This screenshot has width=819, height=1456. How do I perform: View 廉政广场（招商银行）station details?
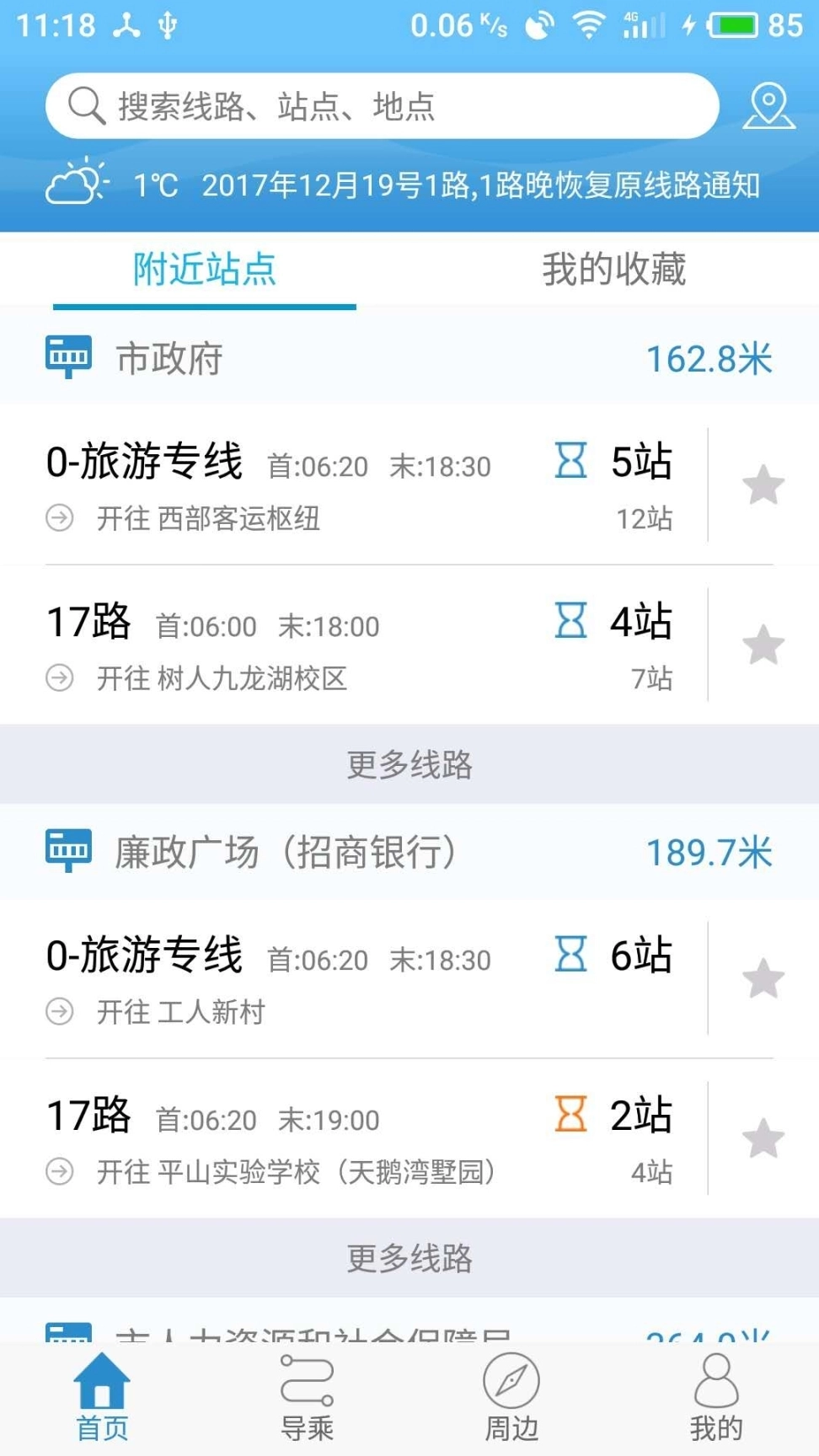283,852
